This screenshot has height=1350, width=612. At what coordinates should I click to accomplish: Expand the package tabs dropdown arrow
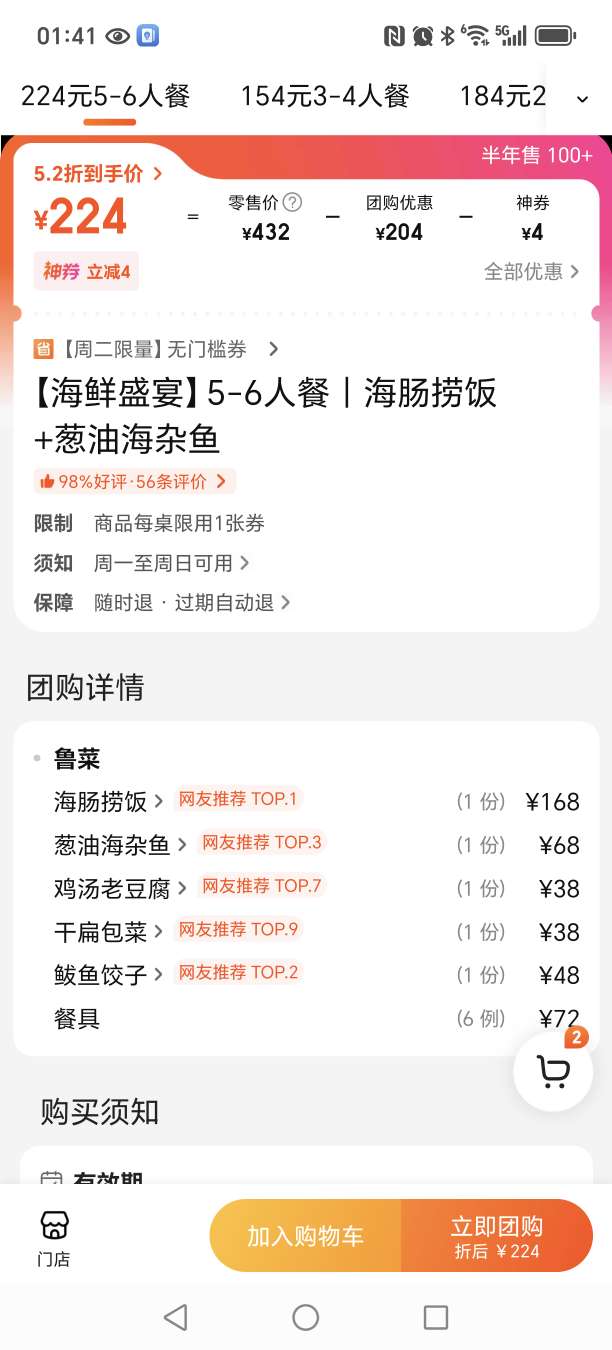[583, 99]
